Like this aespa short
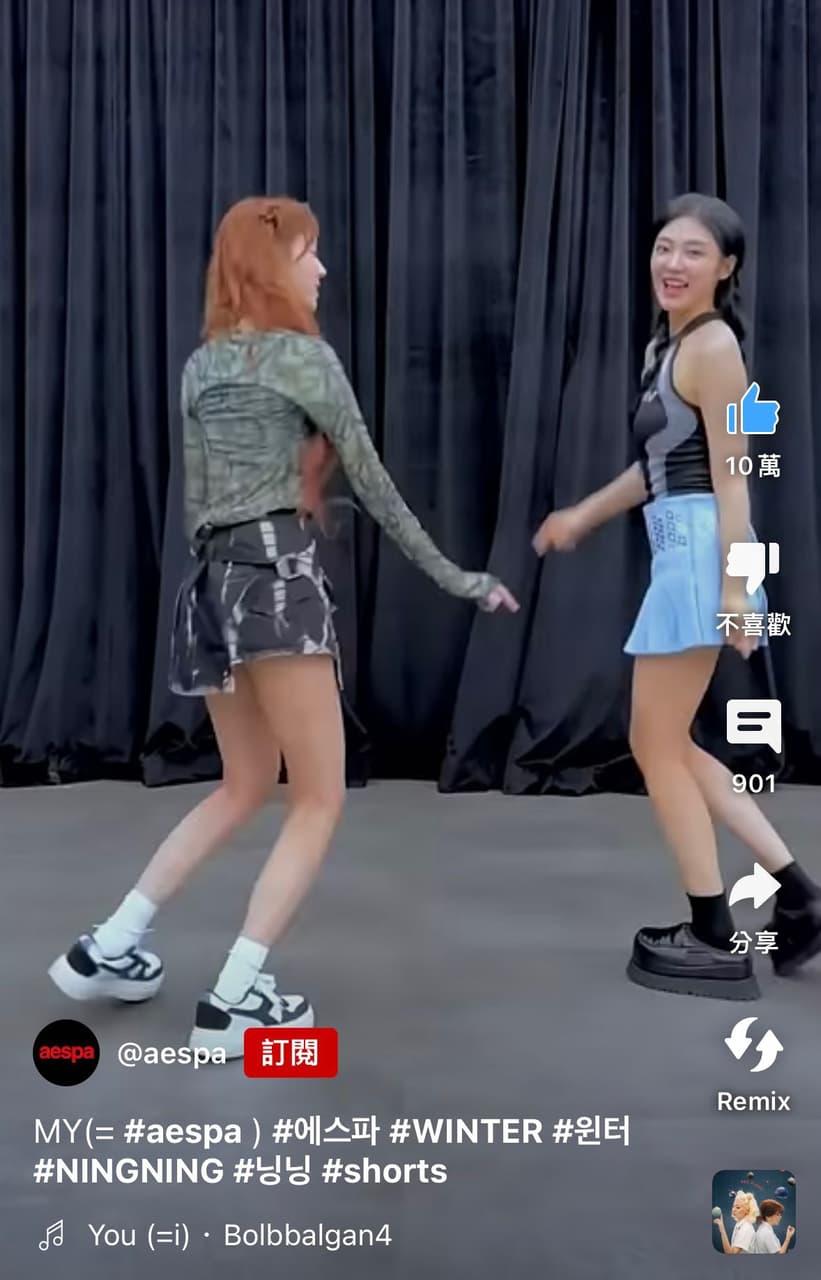The image size is (821, 1280). [x=752, y=411]
